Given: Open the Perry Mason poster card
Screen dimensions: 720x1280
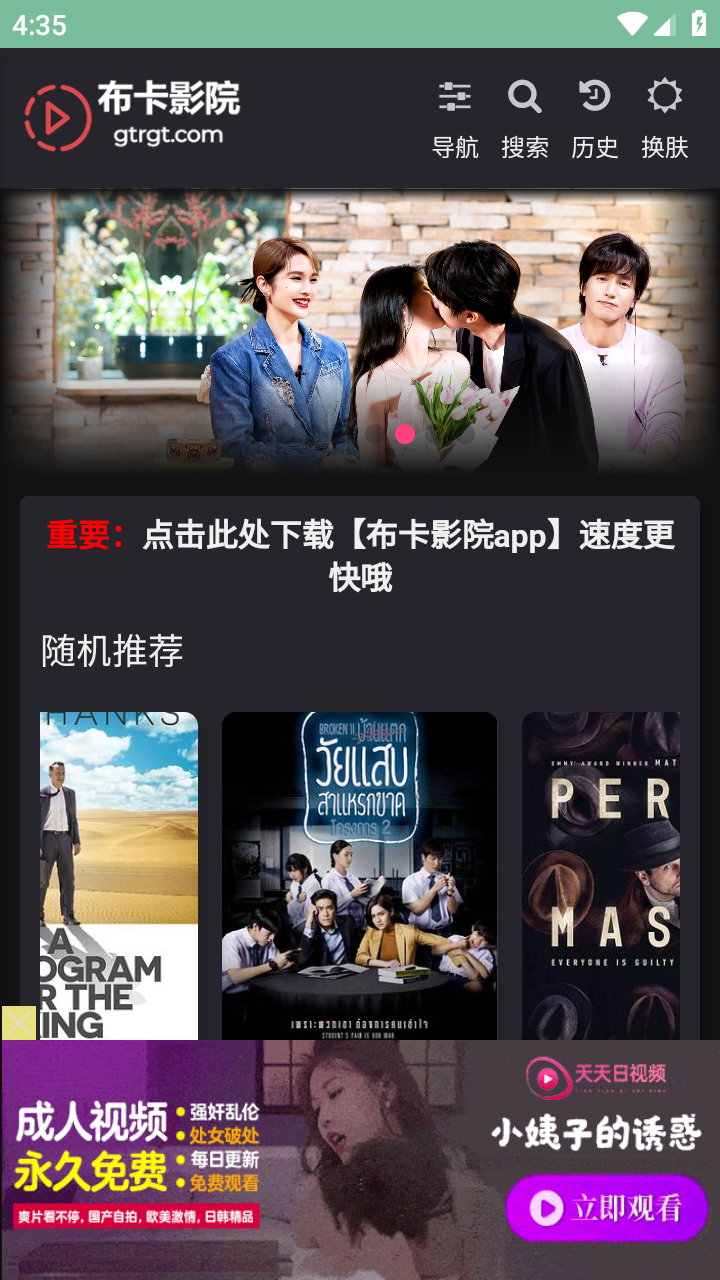Looking at the screenshot, I should (601, 876).
